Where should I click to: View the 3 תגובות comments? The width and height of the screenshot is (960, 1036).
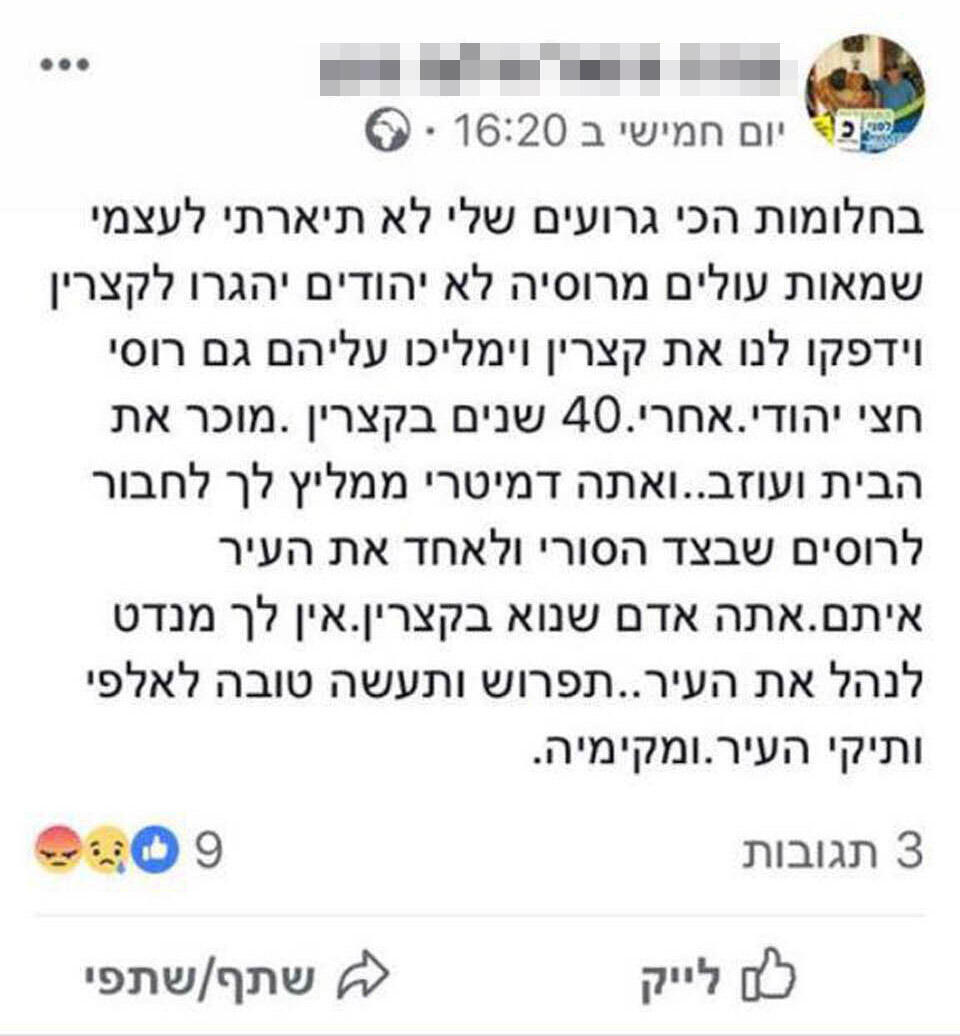tap(829, 852)
